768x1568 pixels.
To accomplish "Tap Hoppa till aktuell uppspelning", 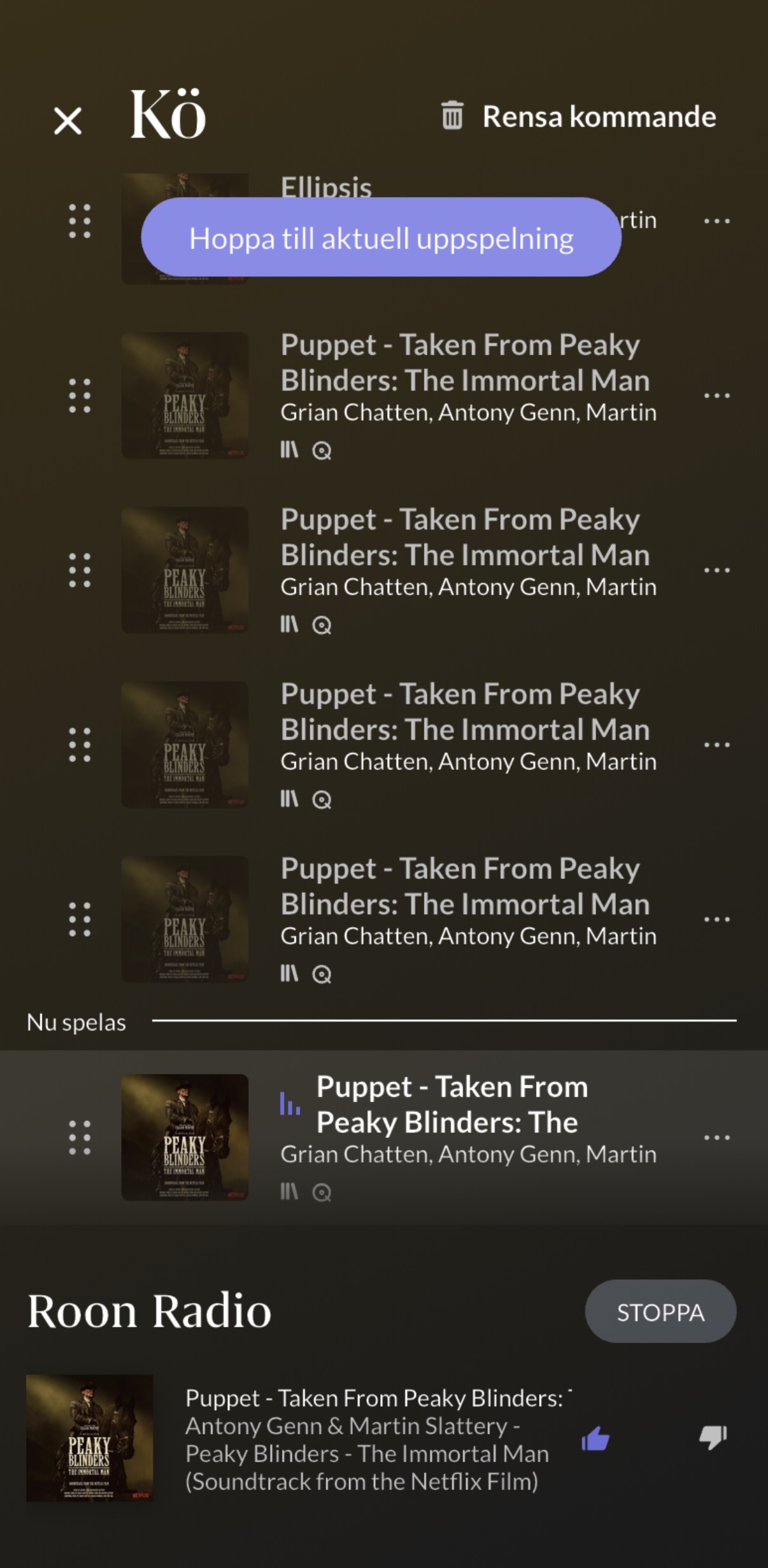I will [x=381, y=237].
